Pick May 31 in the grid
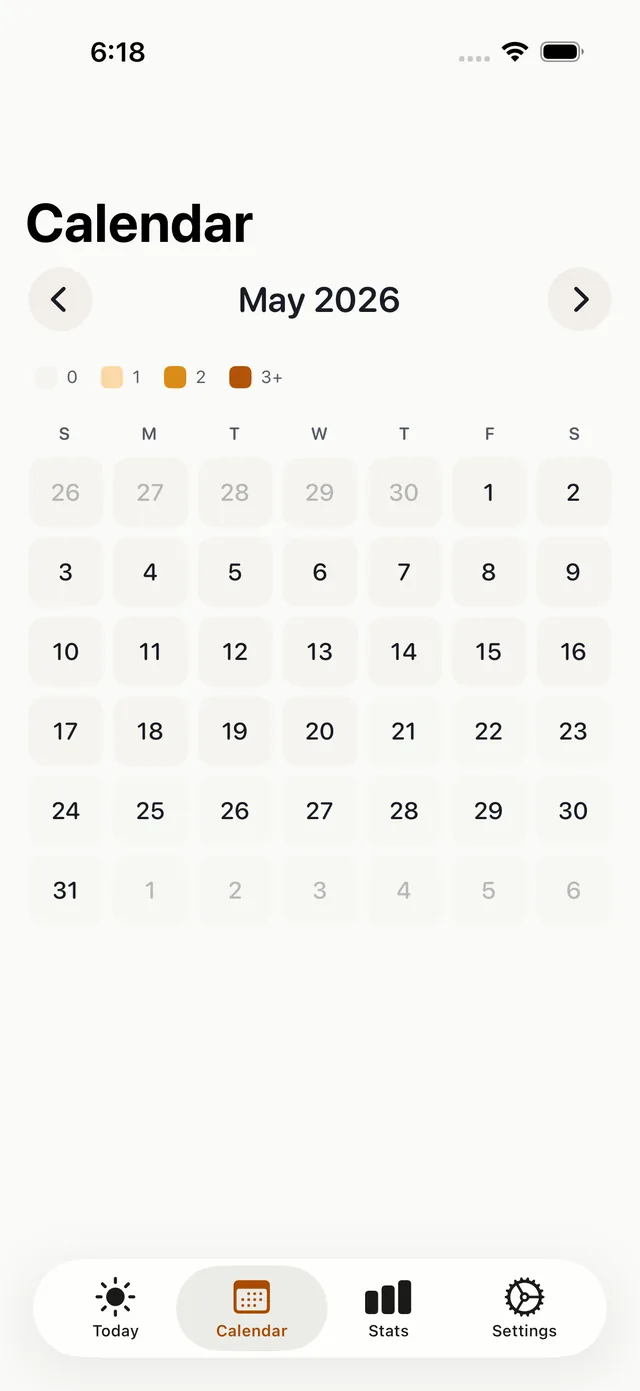This screenshot has height=1391, width=640. click(x=65, y=890)
